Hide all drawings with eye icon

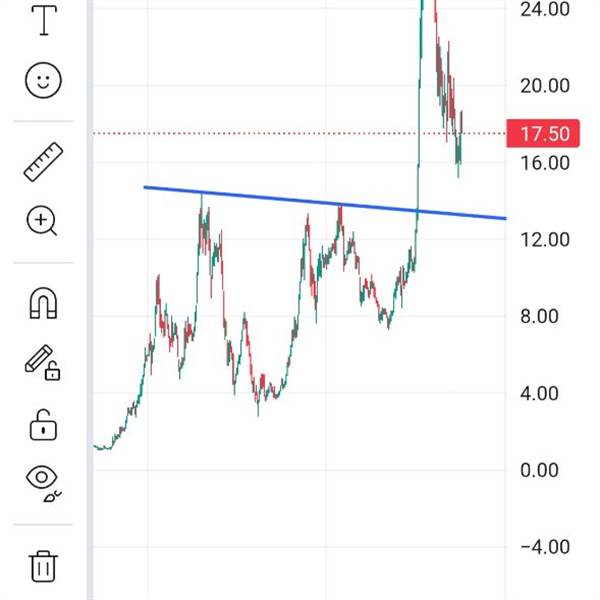pos(43,483)
